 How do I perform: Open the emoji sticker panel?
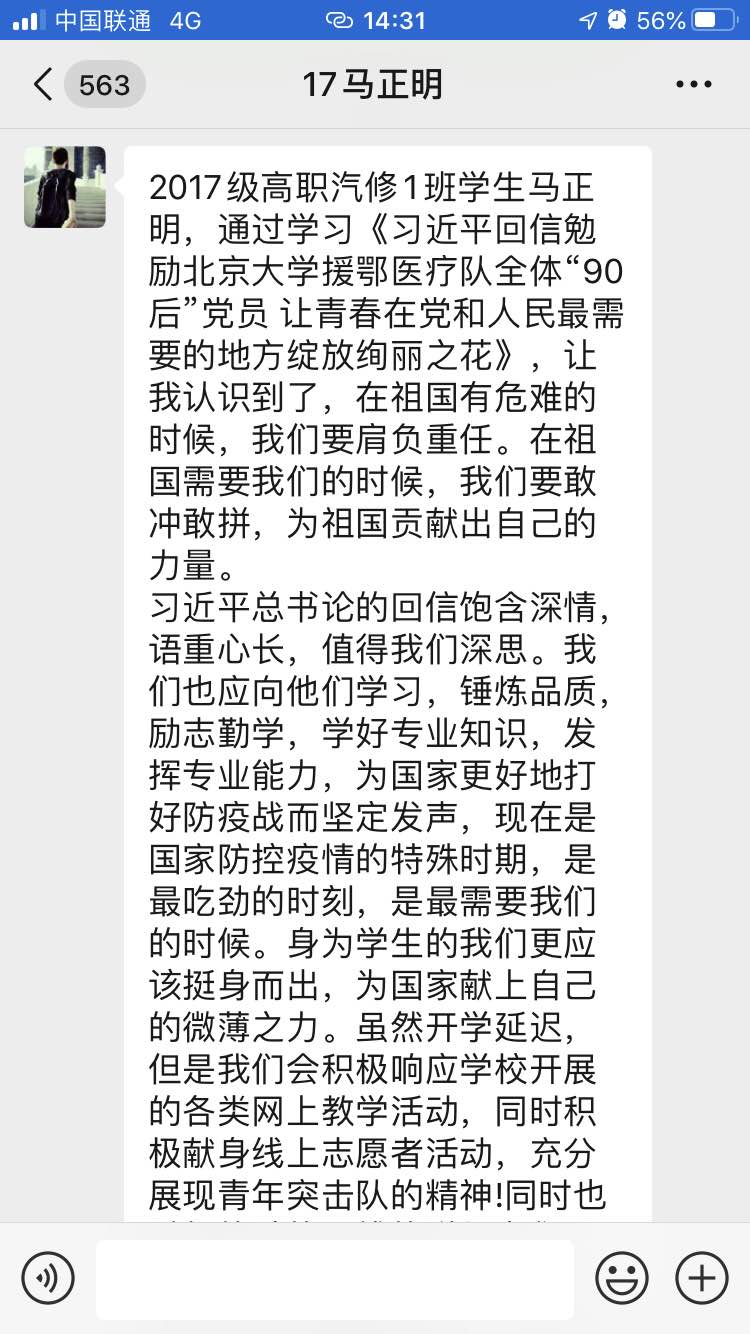[x=621, y=1278]
